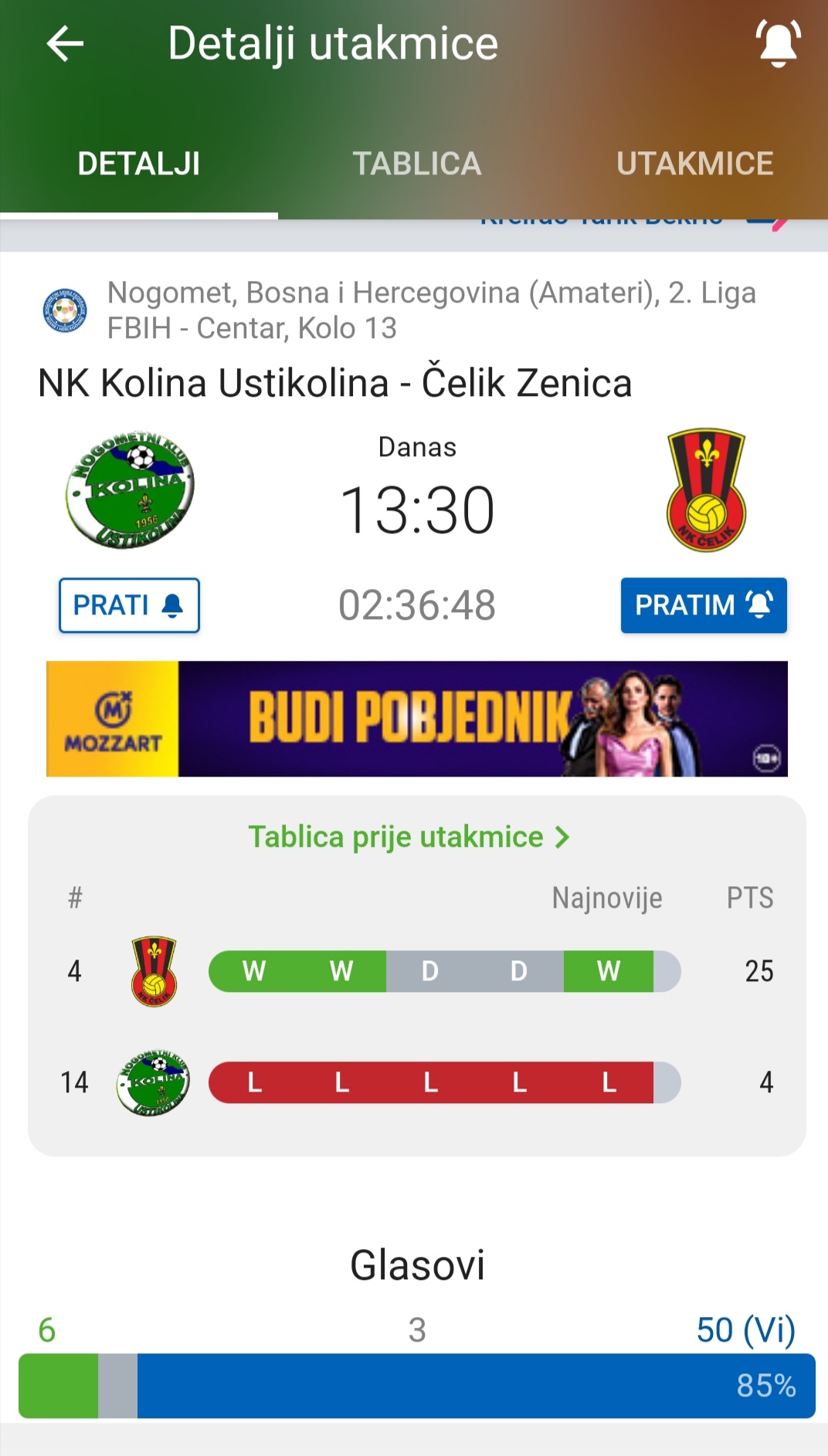Open Čelik Zenica table row at position 4
The height and width of the screenshot is (1456, 828).
(x=417, y=971)
